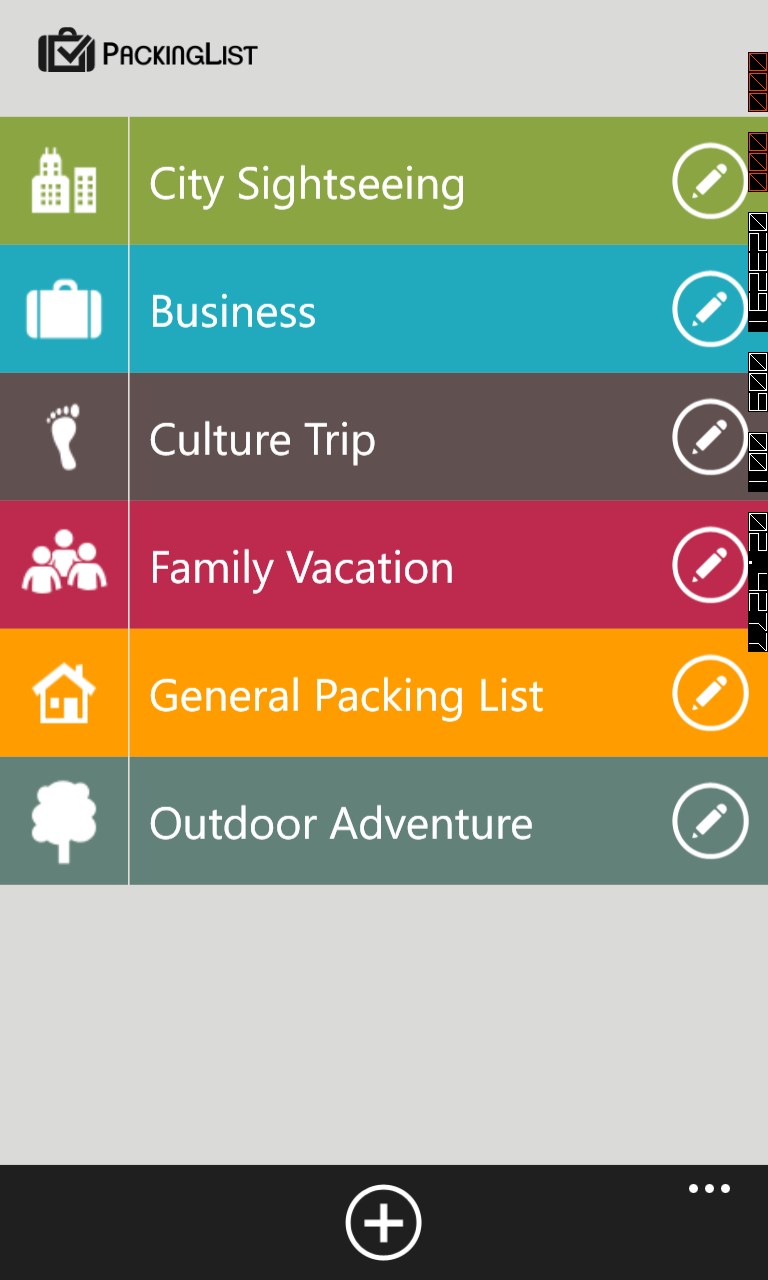Image resolution: width=768 pixels, height=1280 pixels.
Task: Edit the Family Vacation list
Action: 710,565
